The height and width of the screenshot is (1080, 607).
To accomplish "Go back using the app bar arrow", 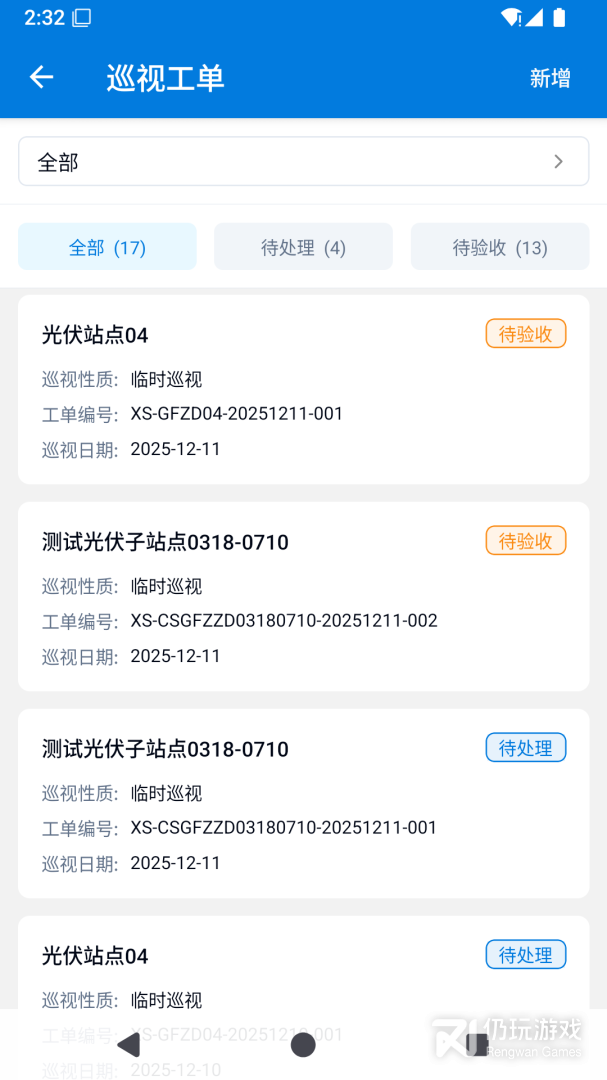I will pos(41,77).
